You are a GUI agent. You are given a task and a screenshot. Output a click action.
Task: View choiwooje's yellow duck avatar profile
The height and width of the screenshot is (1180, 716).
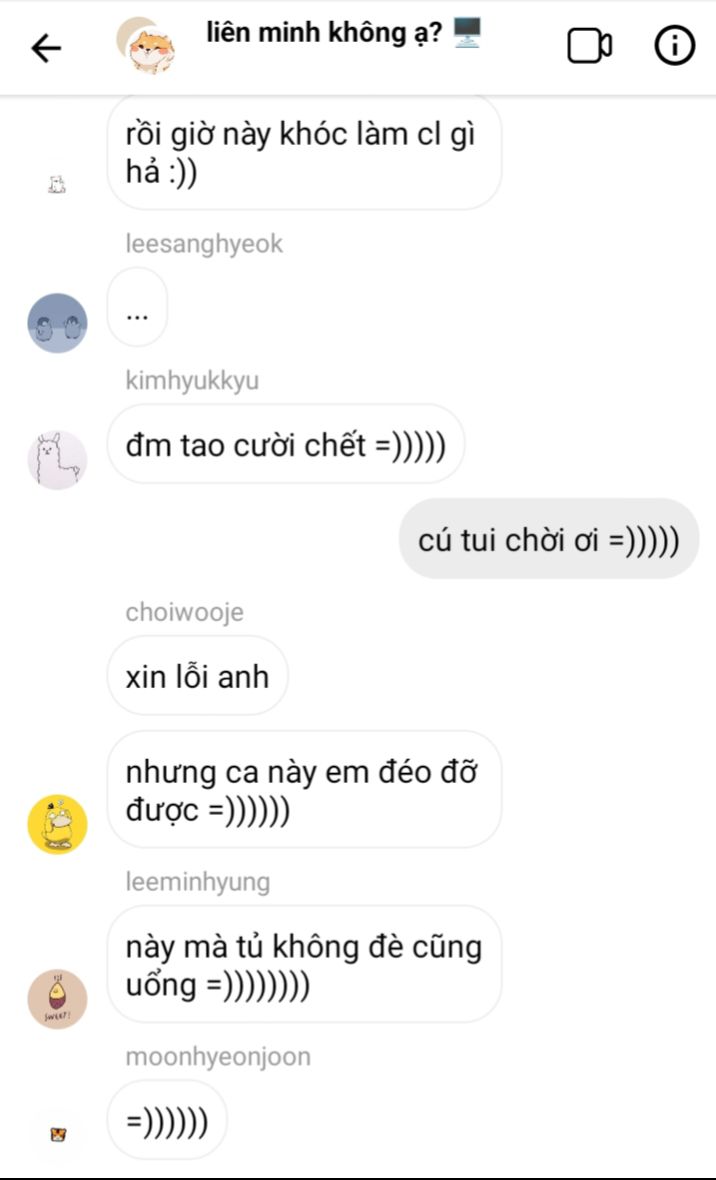(x=57, y=824)
